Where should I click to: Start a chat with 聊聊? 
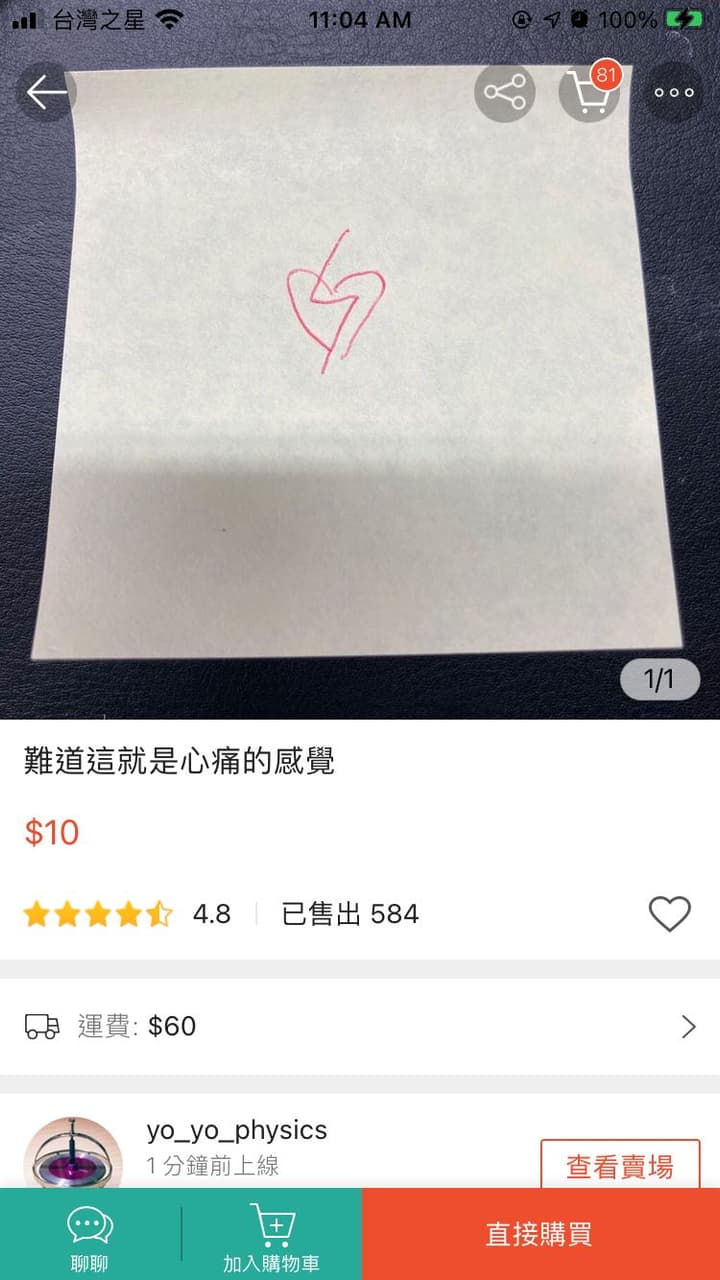point(90,1234)
